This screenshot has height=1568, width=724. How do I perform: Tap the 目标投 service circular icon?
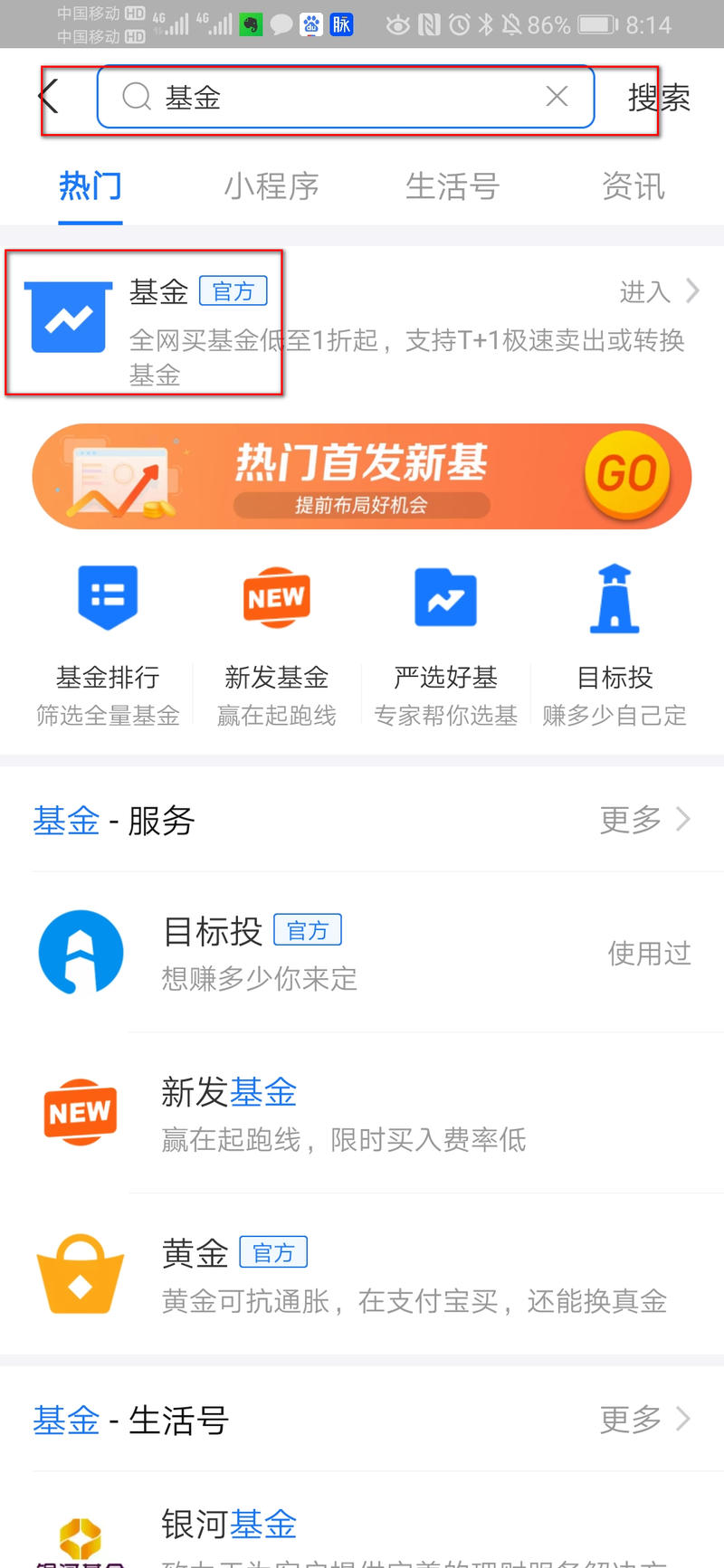pos(80,951)
